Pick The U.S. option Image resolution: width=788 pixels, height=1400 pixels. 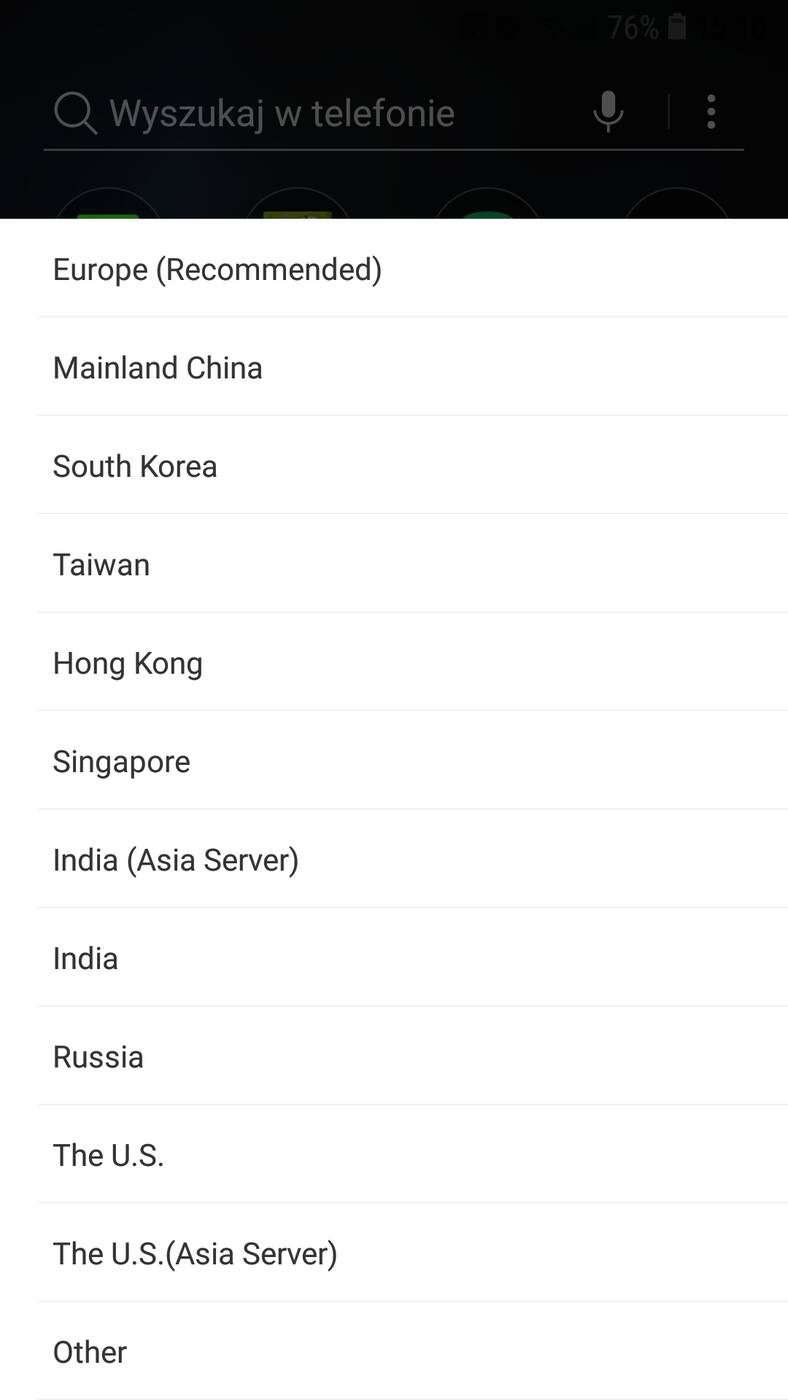click(x=108, y=1156)
